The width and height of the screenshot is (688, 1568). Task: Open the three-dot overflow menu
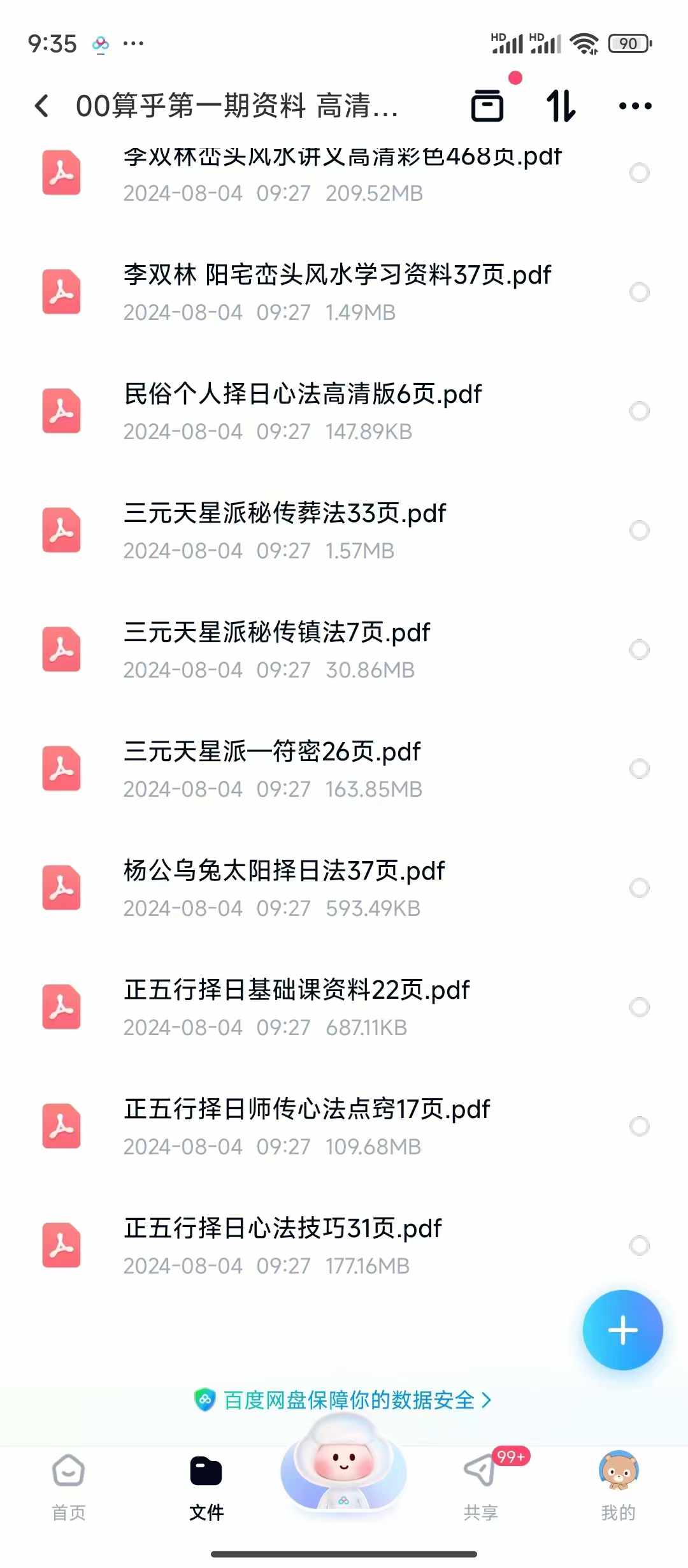(x=635, y=106)
